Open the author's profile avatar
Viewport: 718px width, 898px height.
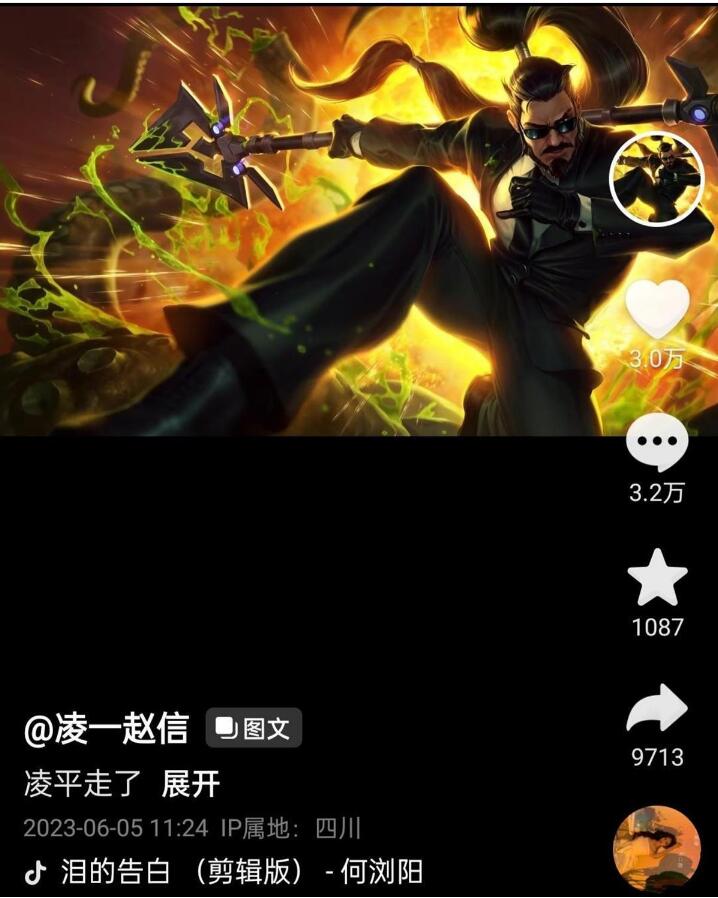click(x=656, y=180)
